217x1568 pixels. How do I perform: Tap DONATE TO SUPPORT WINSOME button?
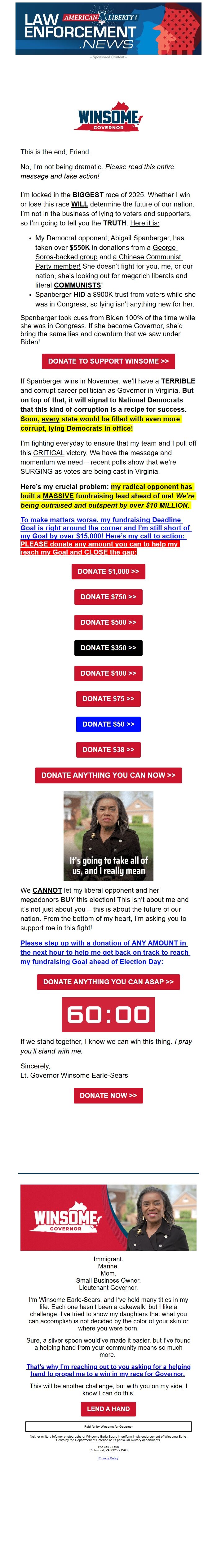108,361
